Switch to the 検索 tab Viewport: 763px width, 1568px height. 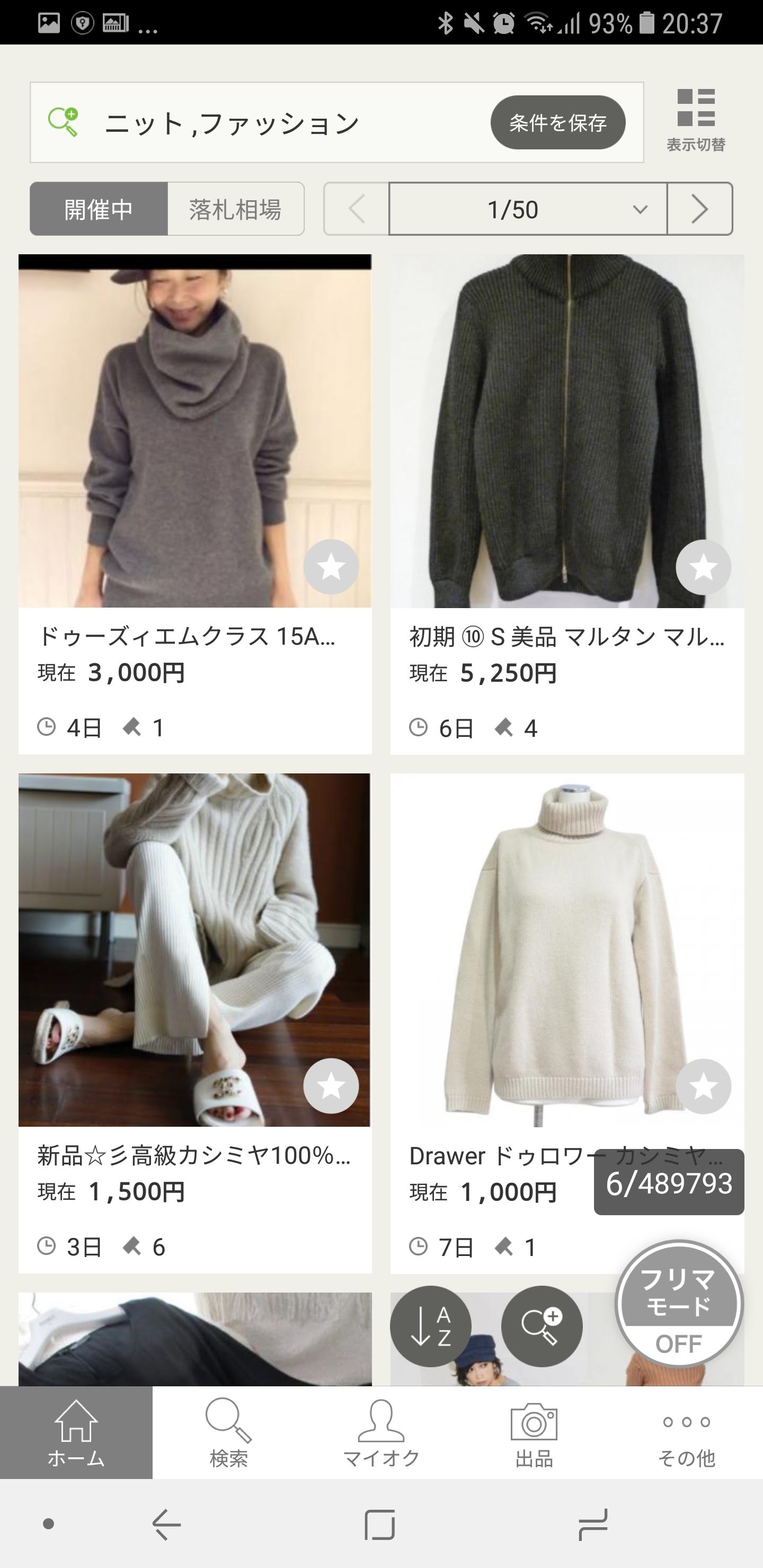coord(228,1433)
